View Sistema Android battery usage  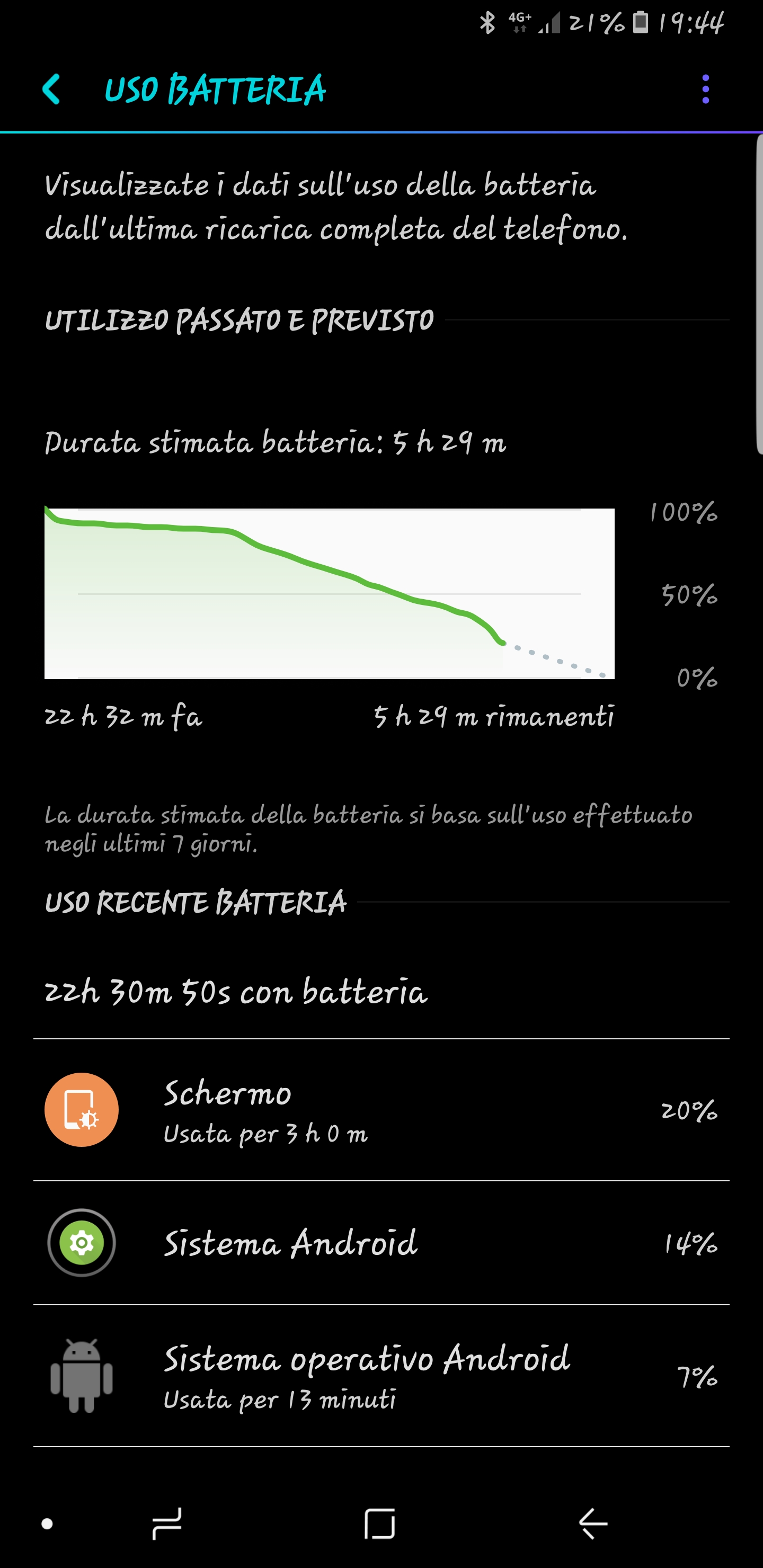[x=381, y=1242]
